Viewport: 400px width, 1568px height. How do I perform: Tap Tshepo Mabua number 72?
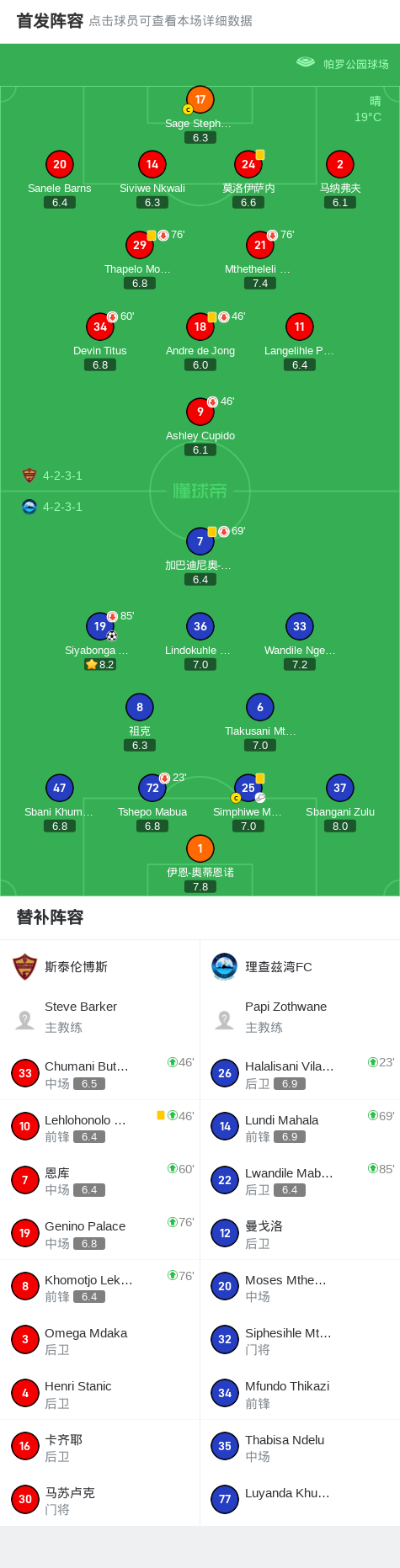point(152,789)
